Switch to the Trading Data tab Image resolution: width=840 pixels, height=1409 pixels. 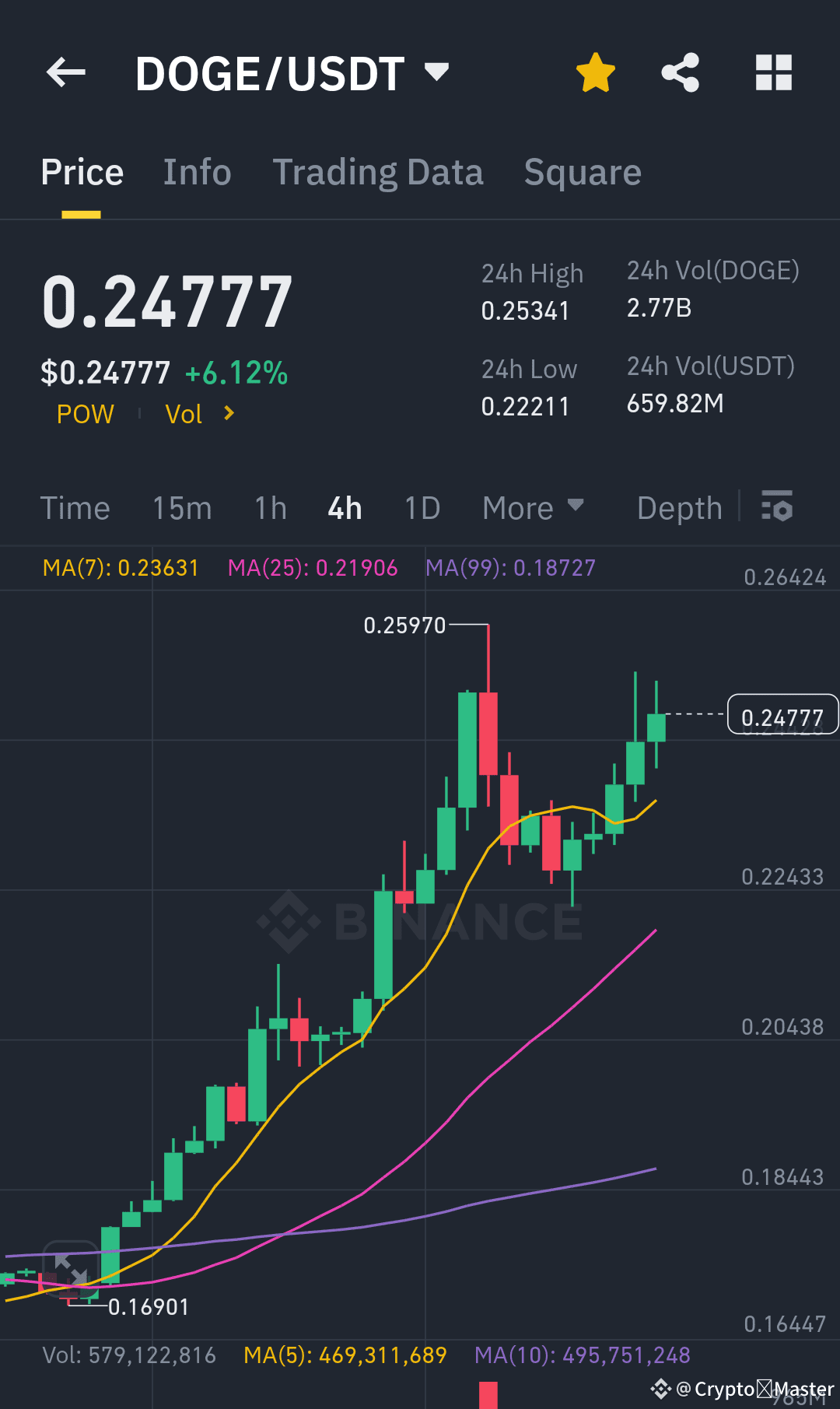pyautogui.click(x=378, y=172)
